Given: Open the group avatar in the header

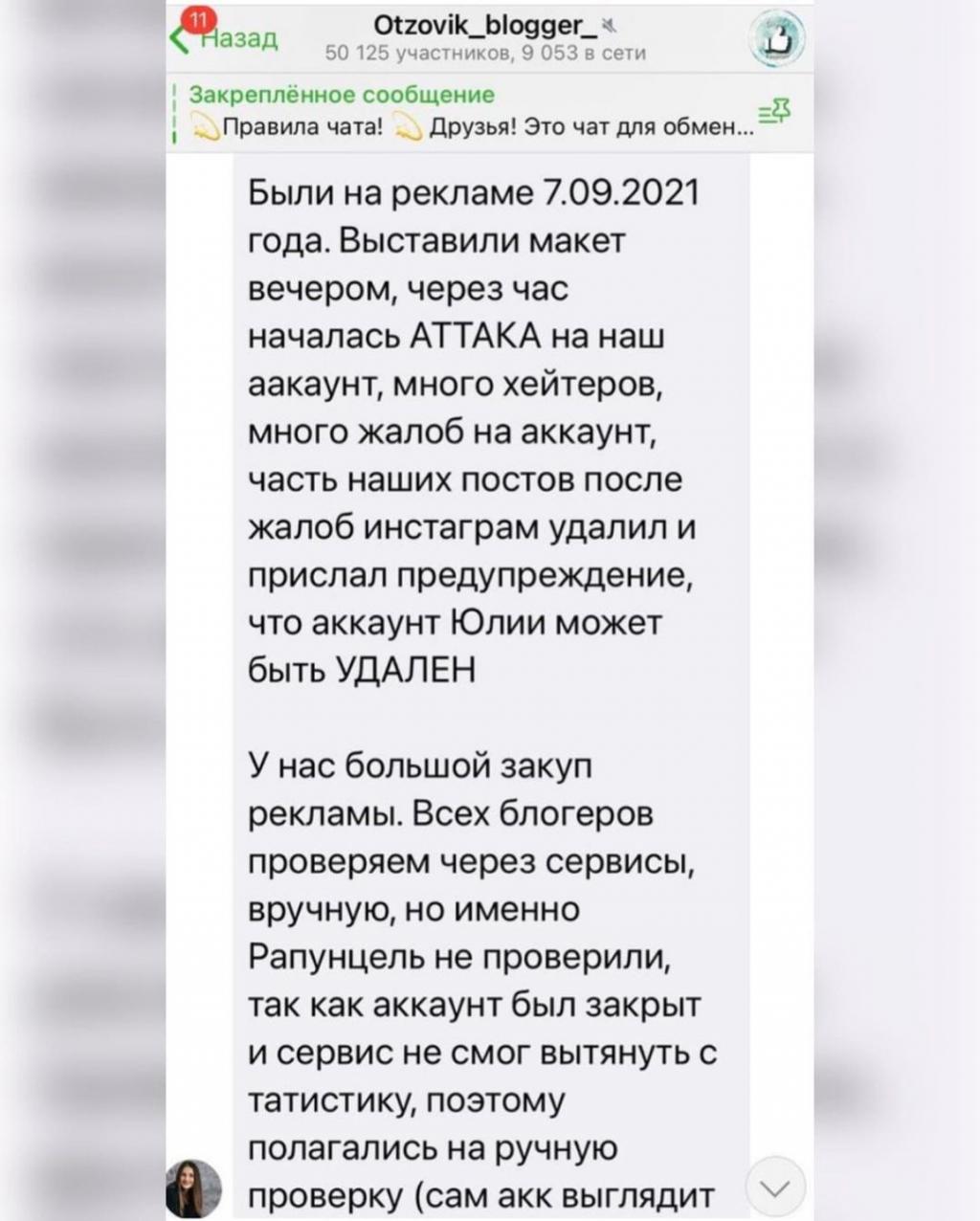Looking at the screenshot, I should pyautogui.click(x=774, y=40).
